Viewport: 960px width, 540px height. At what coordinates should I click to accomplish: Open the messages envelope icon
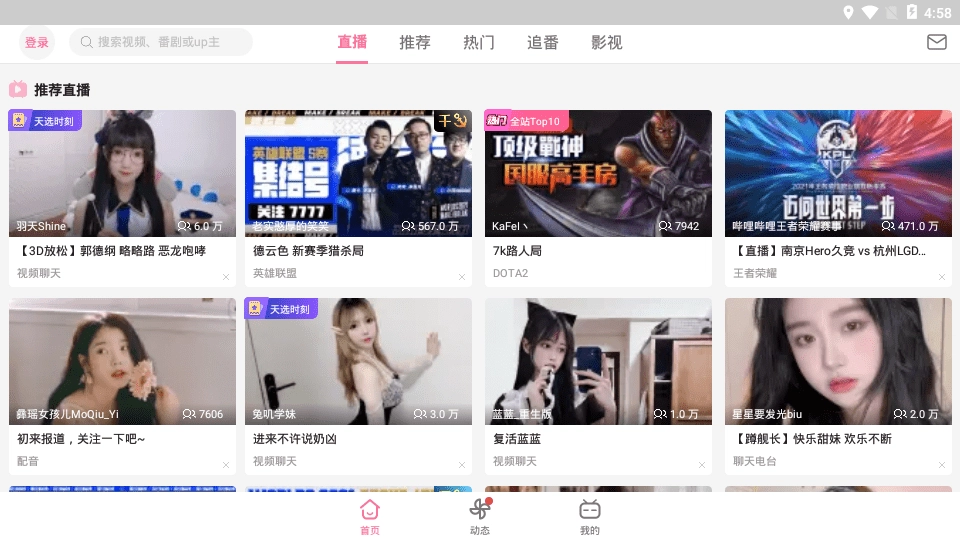pyautogui.click(x=936, y=42)
